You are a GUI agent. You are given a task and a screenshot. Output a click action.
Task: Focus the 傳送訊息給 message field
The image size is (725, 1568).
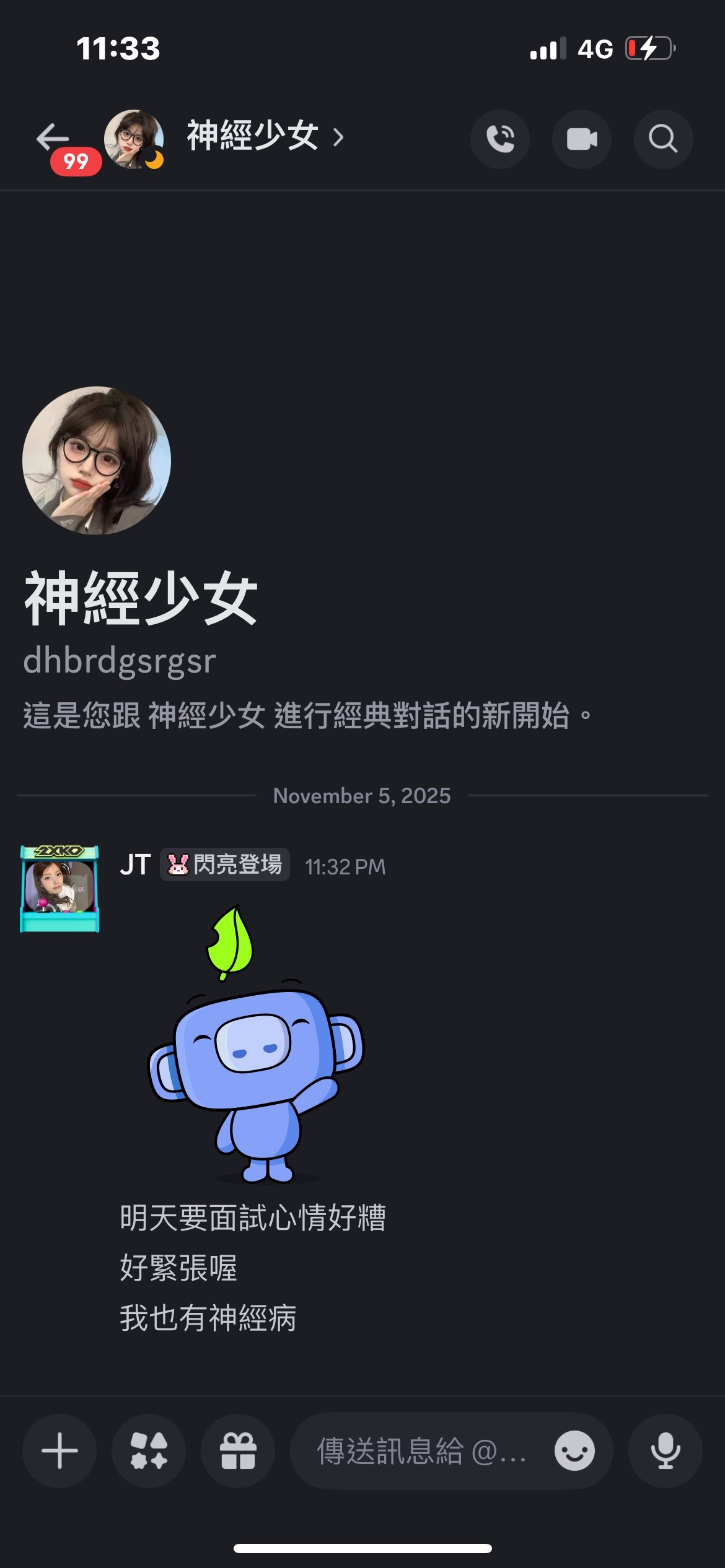coord(421,1450)
